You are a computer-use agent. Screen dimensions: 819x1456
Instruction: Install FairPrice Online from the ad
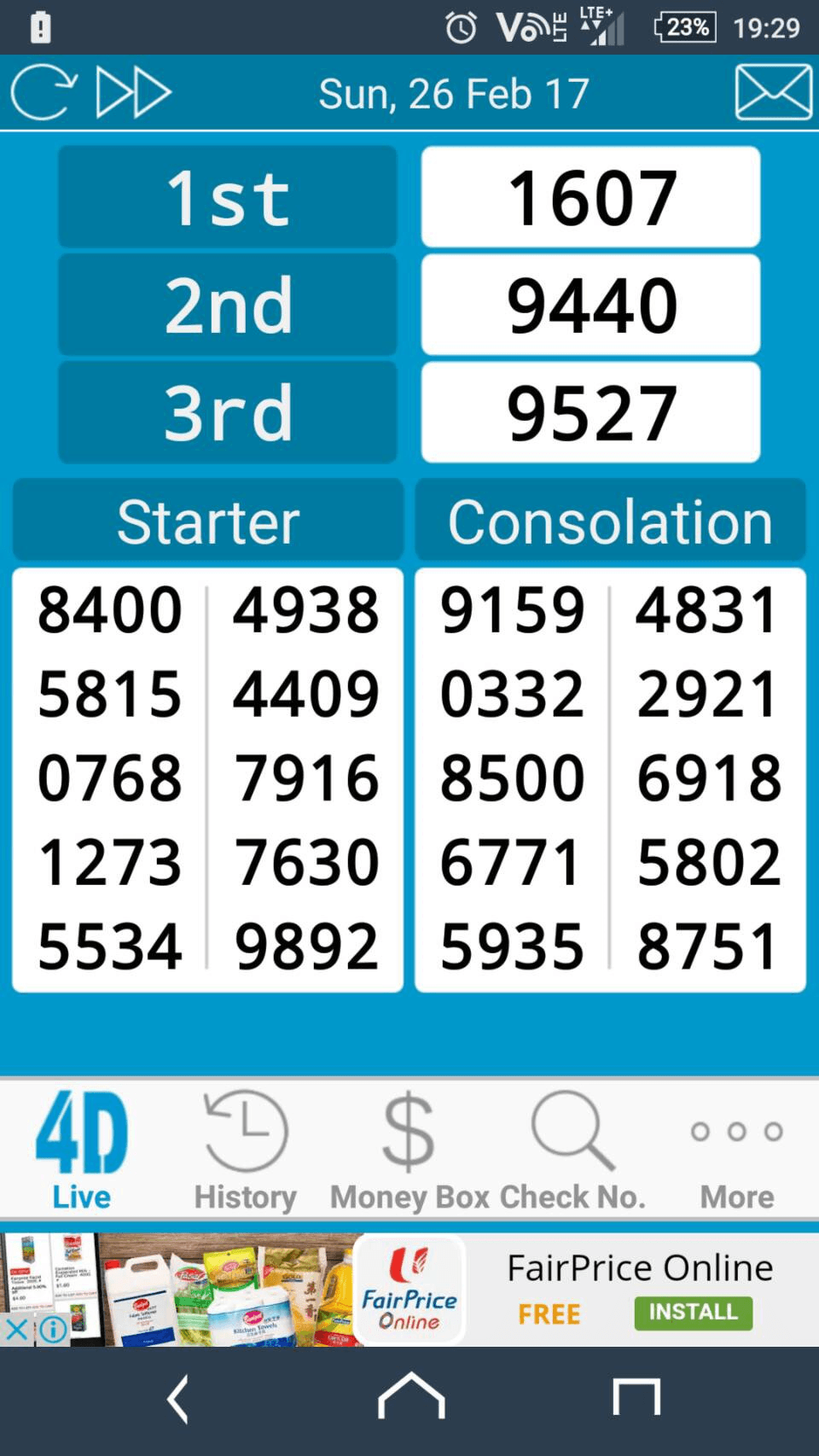[693, 1312]
